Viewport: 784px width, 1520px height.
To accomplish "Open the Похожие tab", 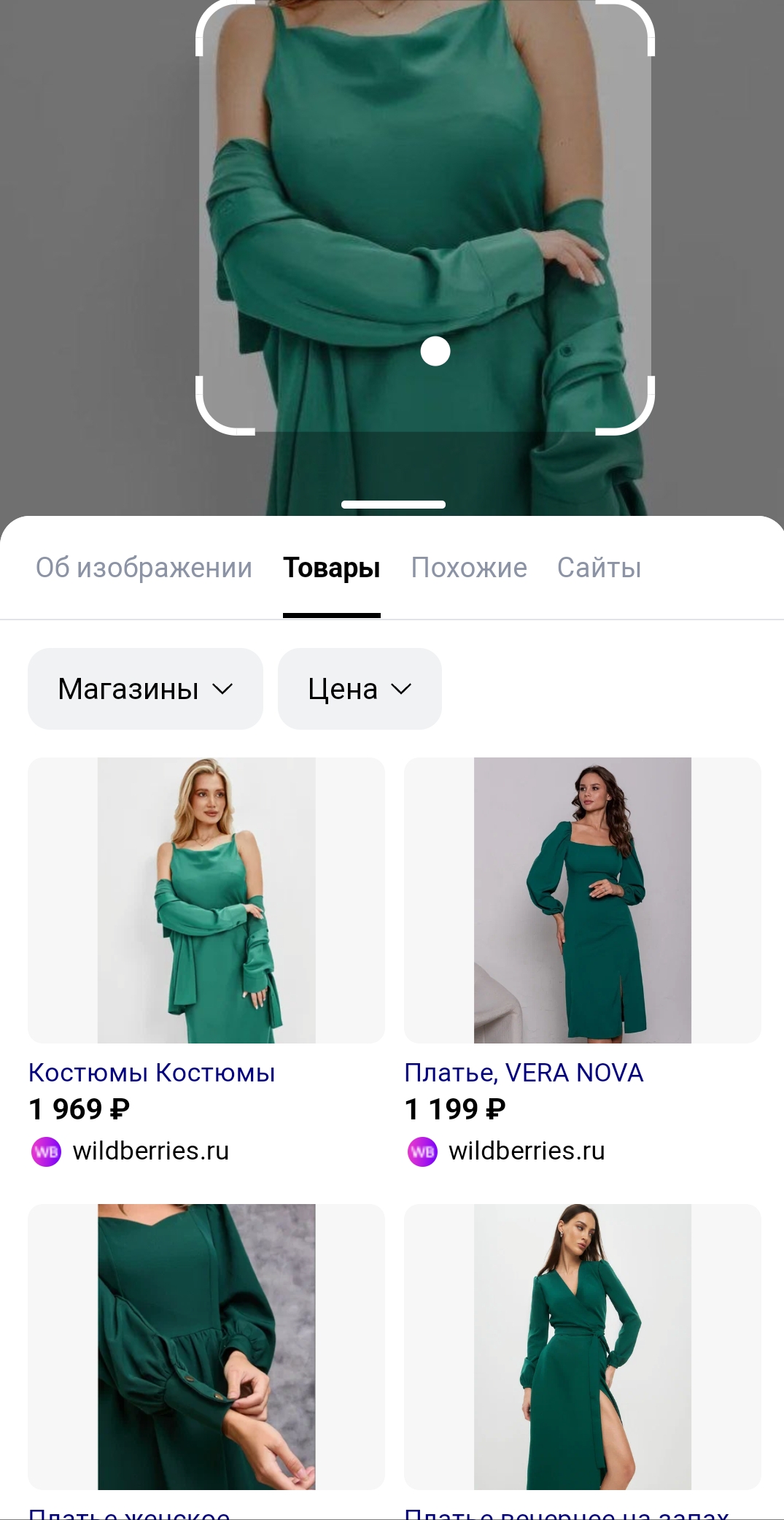I will (468, 568).
